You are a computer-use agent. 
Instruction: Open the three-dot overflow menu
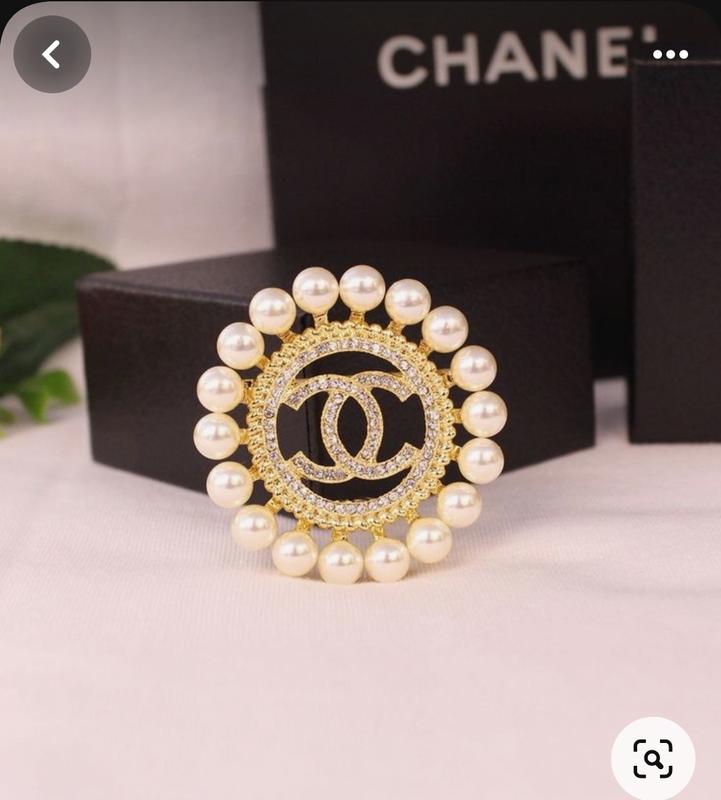[670, 54]
